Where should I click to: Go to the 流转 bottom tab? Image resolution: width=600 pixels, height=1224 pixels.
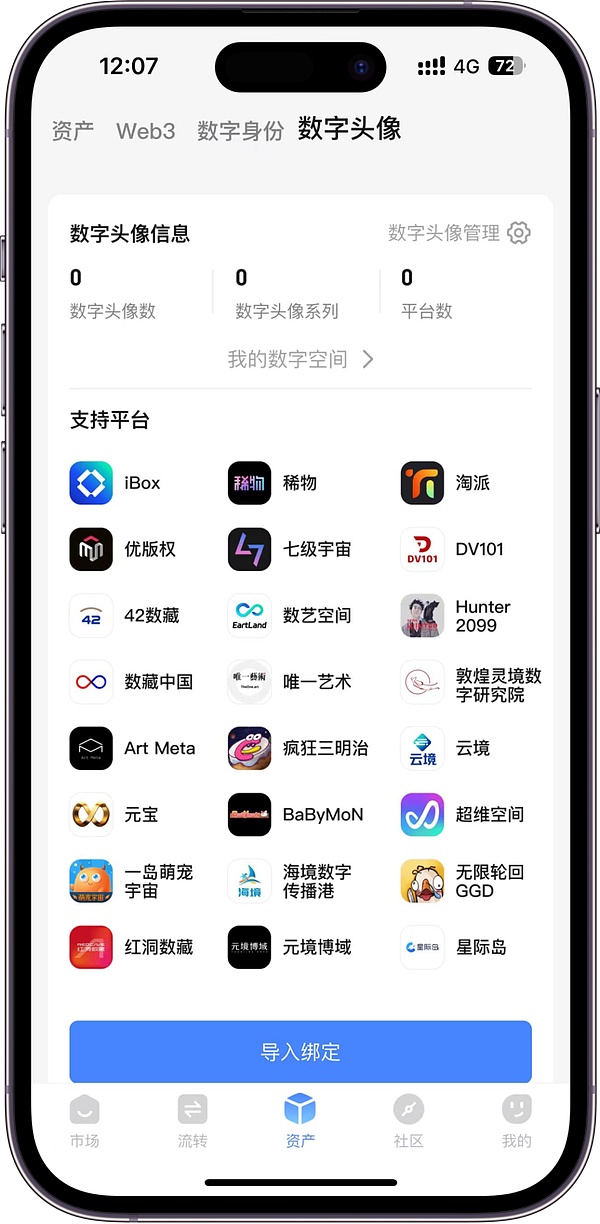click(192, 1121)
